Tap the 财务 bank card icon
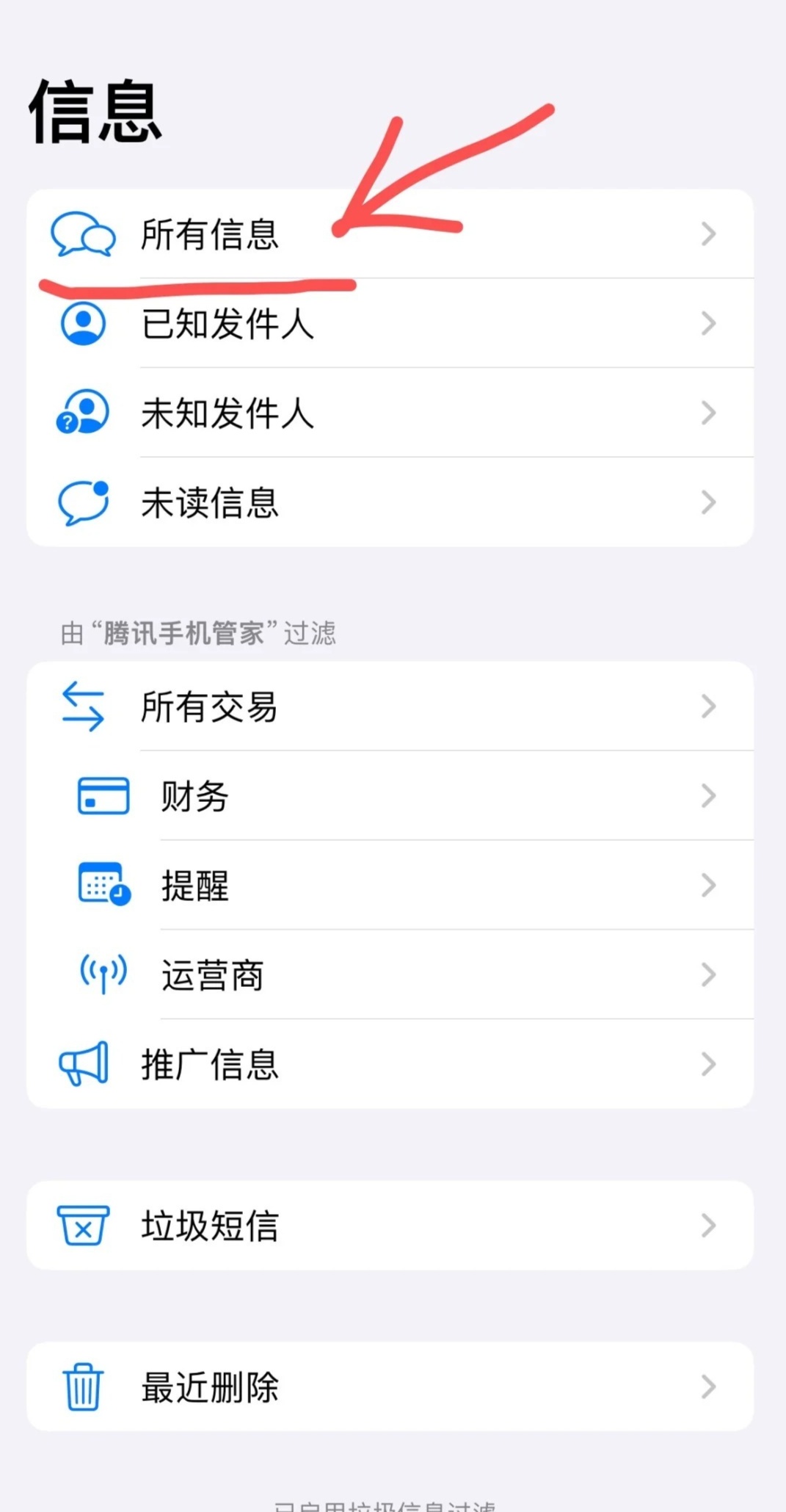The width and height of the screenshot is (786, 1512). tap(103, 796)
